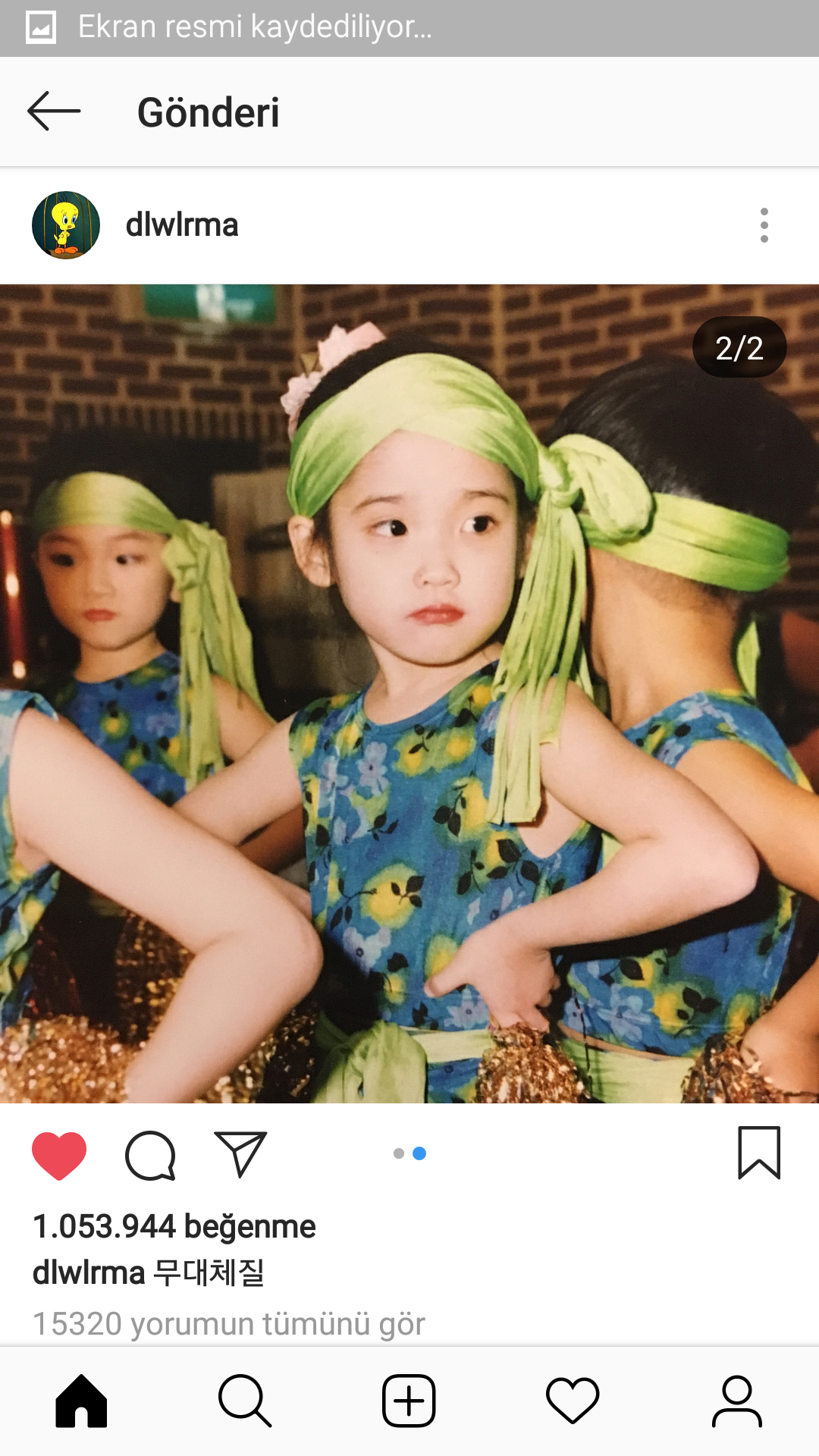Open dlwlrma's profile picture
Image resolution: width=819 pixels, height=1456 pixels.
[66, 225]
